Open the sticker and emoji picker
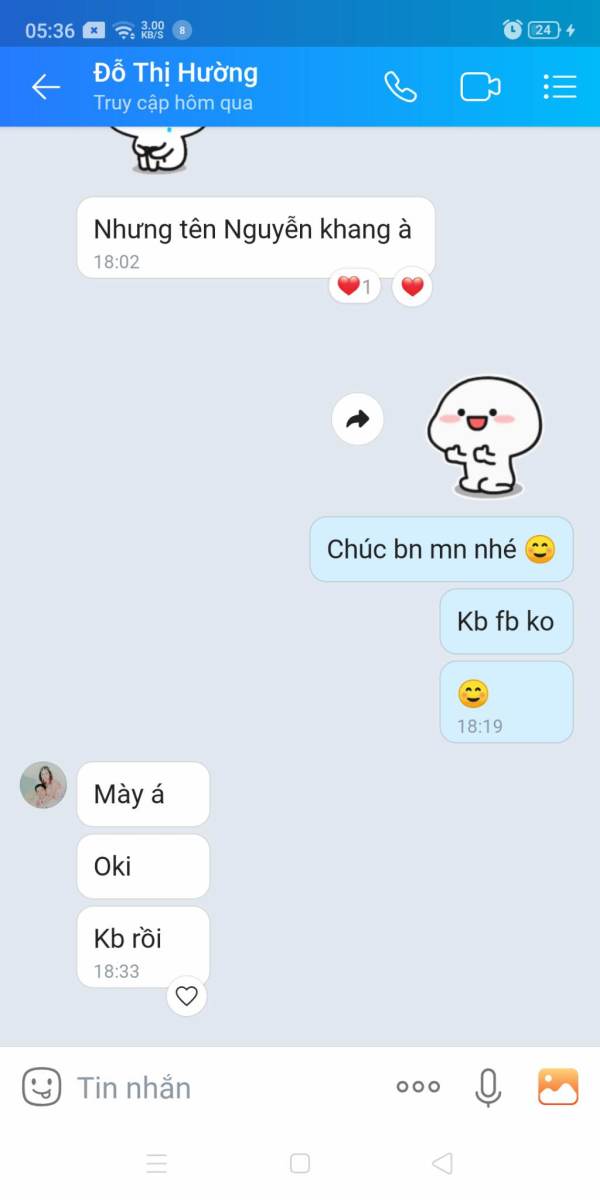This screenshot has width=600, height=1200. [42, 1086]
